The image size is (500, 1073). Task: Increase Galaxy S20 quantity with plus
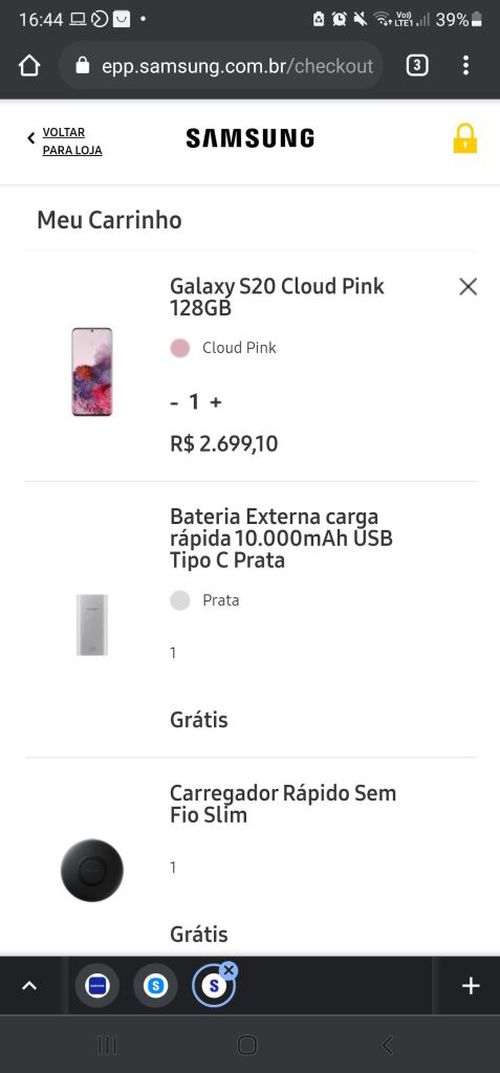[x=215, y=402]
